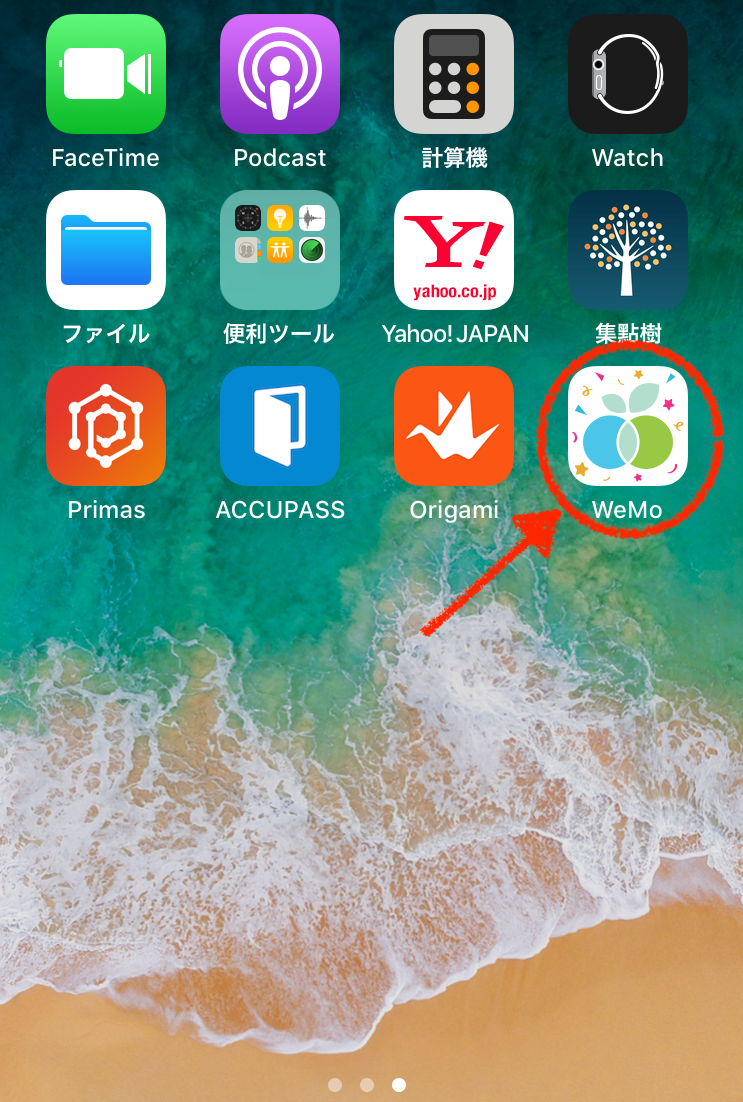743x1102 pixels.
Task: Launch the Origami app
Action: 454,426
